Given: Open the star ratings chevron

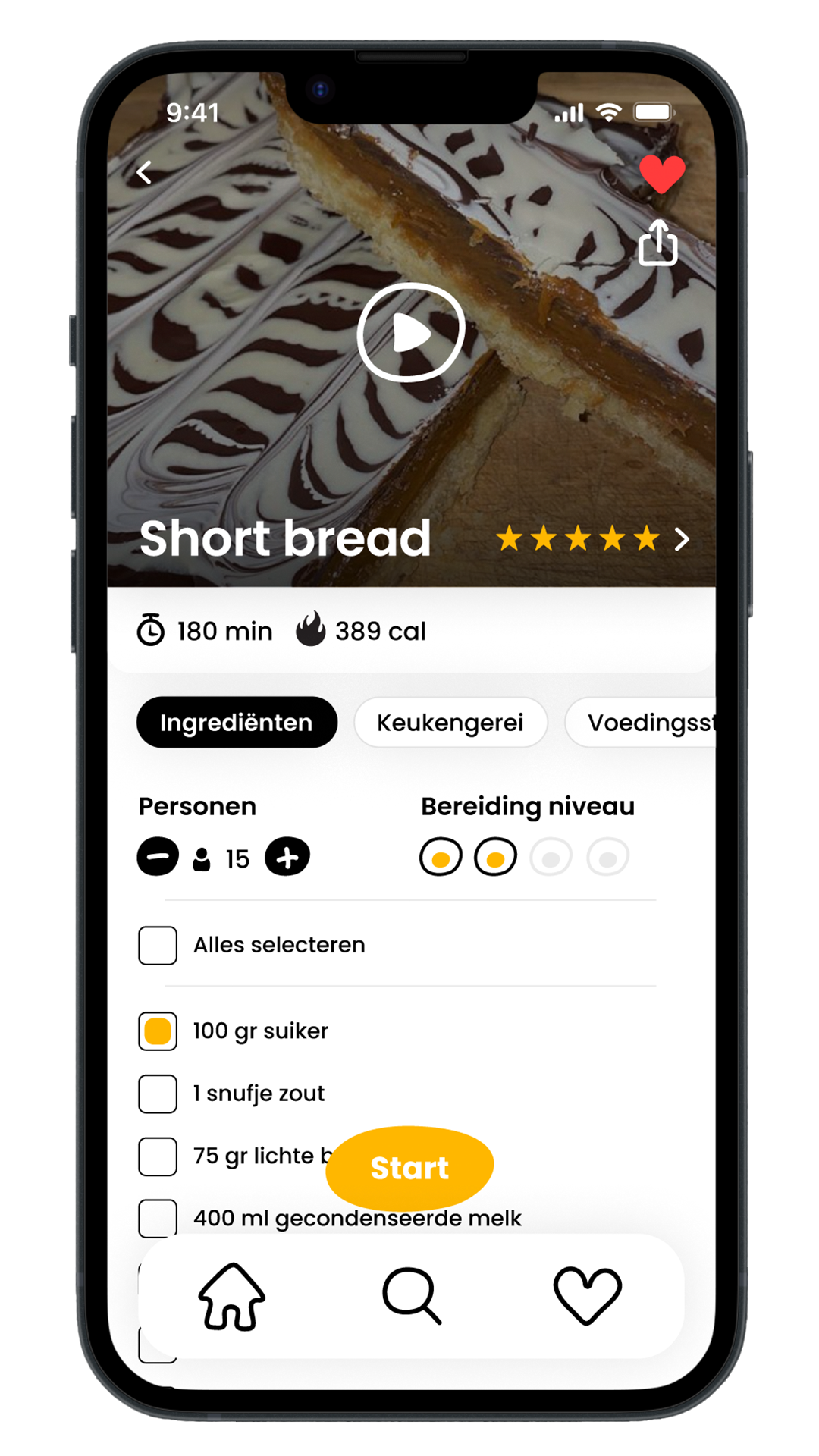Looking at the screenshot, I should pos(682,539).
